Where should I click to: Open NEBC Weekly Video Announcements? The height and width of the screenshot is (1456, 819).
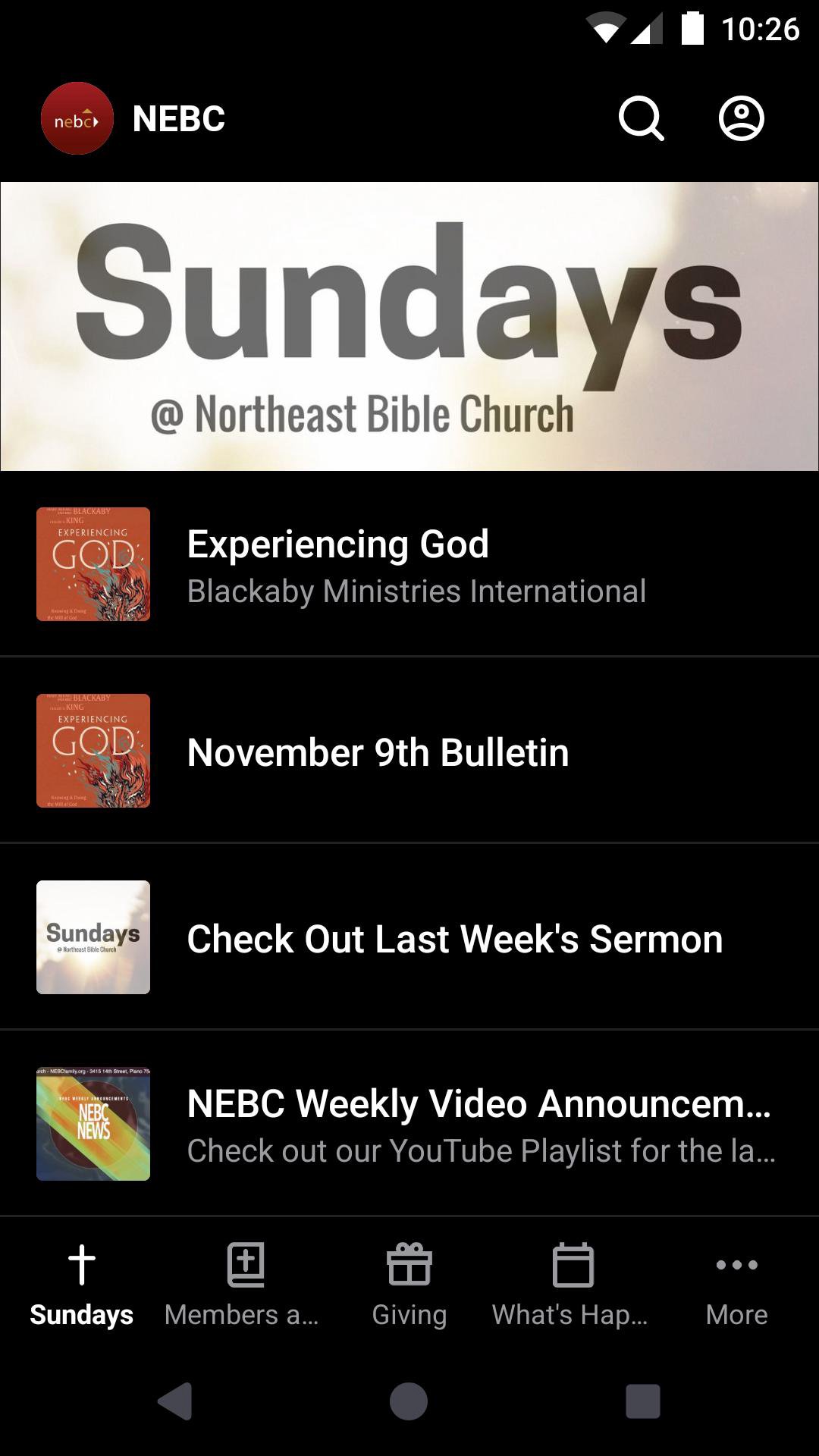(409, 1124)
